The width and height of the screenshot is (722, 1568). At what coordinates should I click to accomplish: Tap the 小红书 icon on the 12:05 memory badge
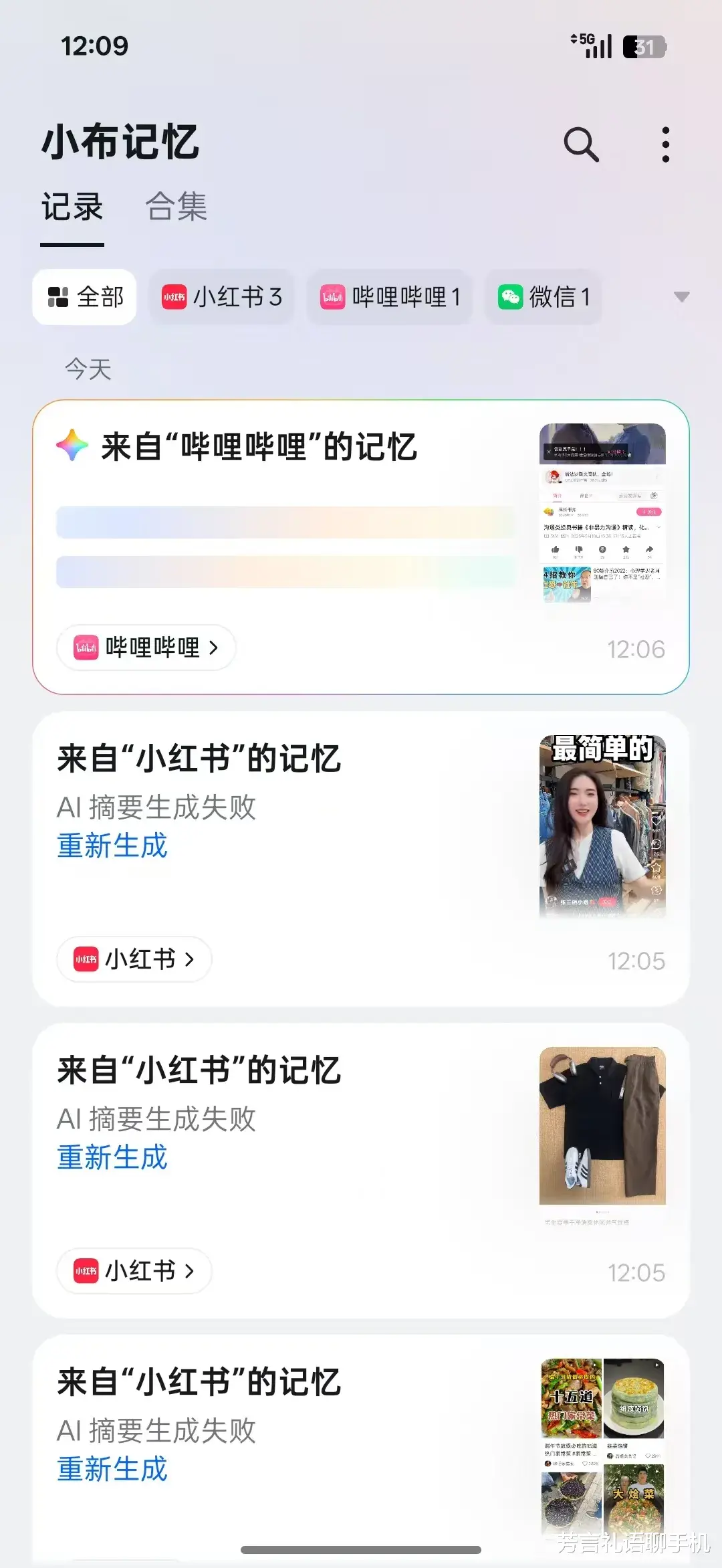pos(85,959)
